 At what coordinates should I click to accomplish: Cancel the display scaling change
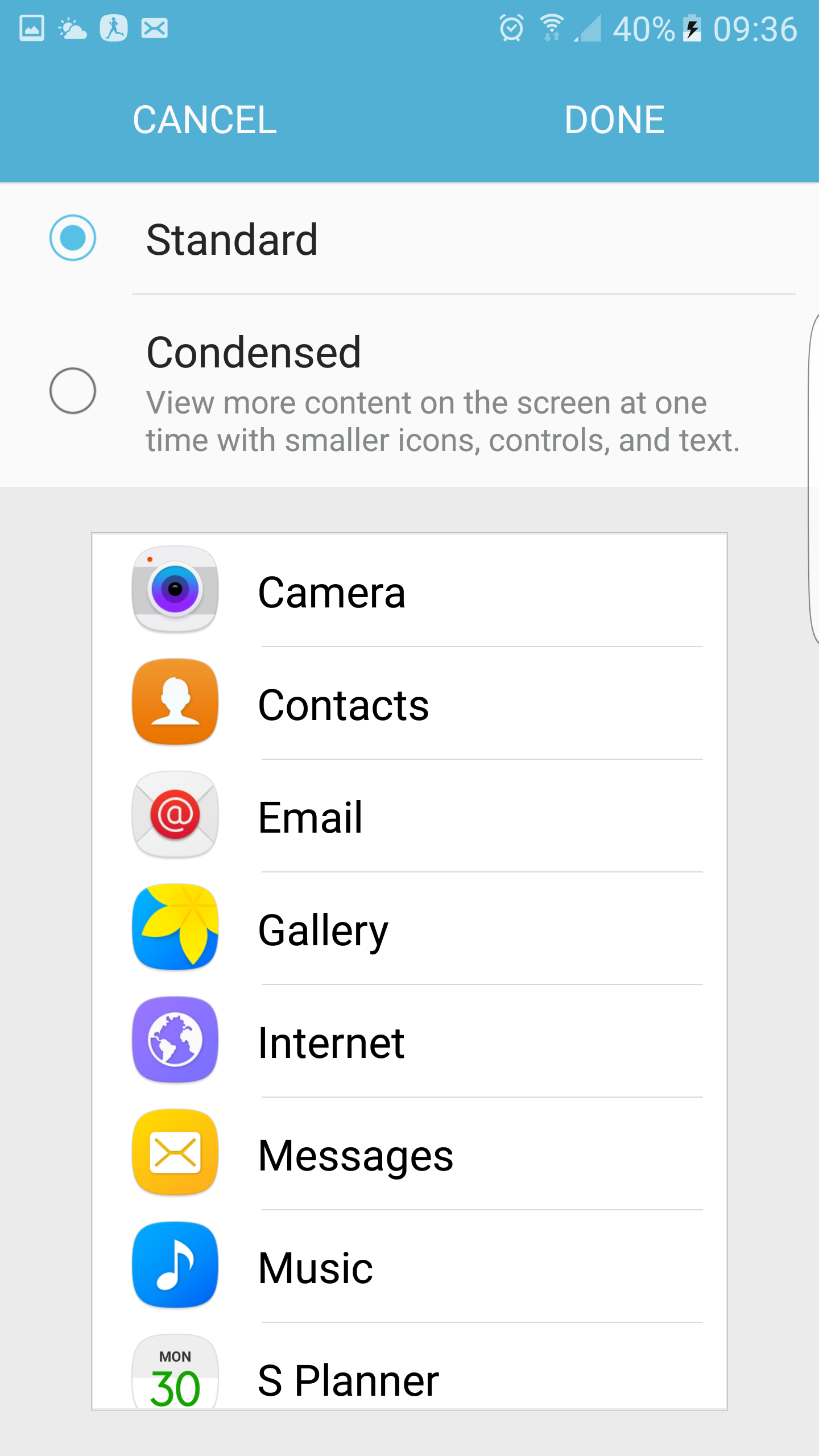coord(205,120)
